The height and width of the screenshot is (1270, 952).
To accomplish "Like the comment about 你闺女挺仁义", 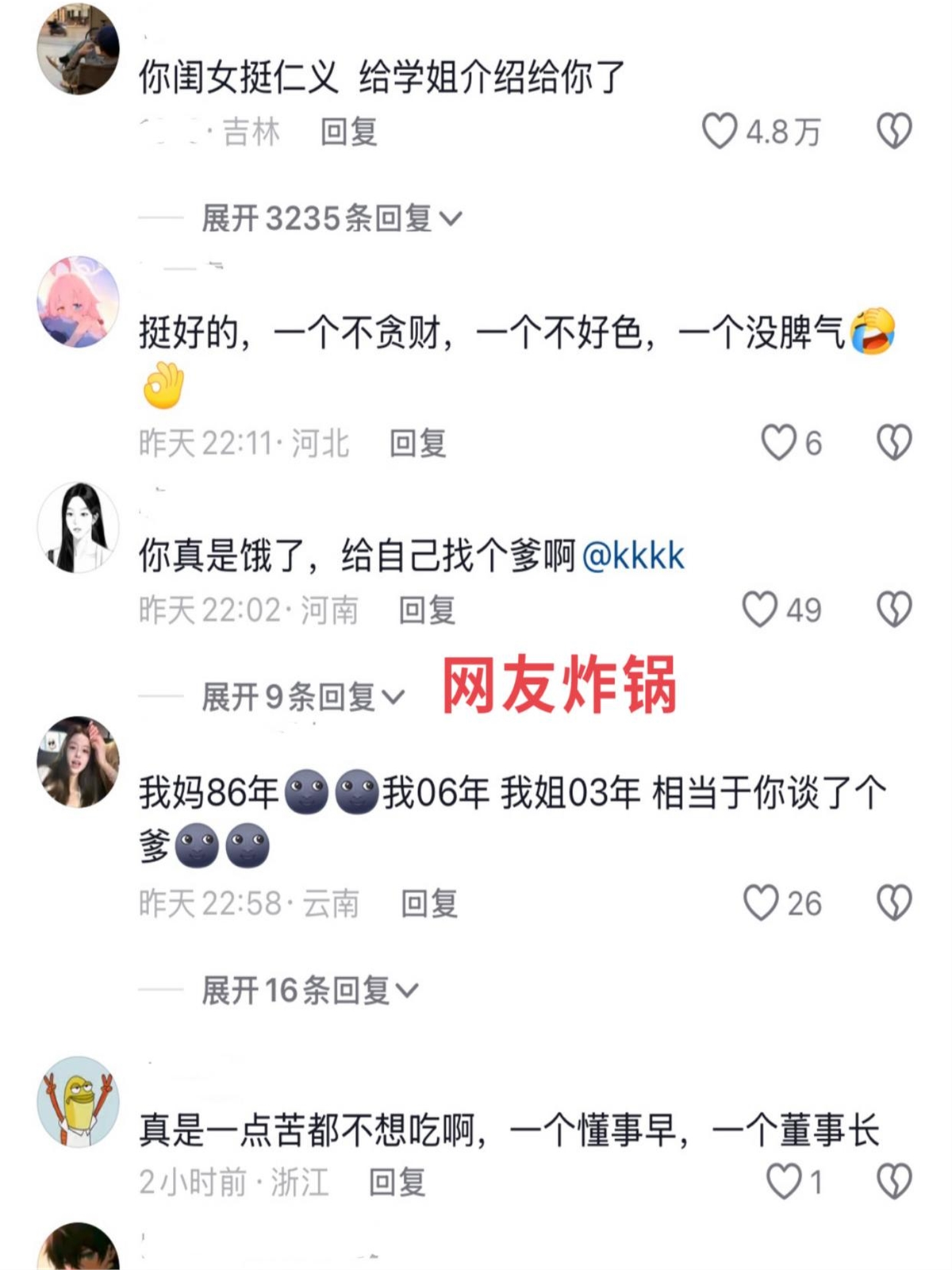I will pyautogui.click(x=720, y=131).
